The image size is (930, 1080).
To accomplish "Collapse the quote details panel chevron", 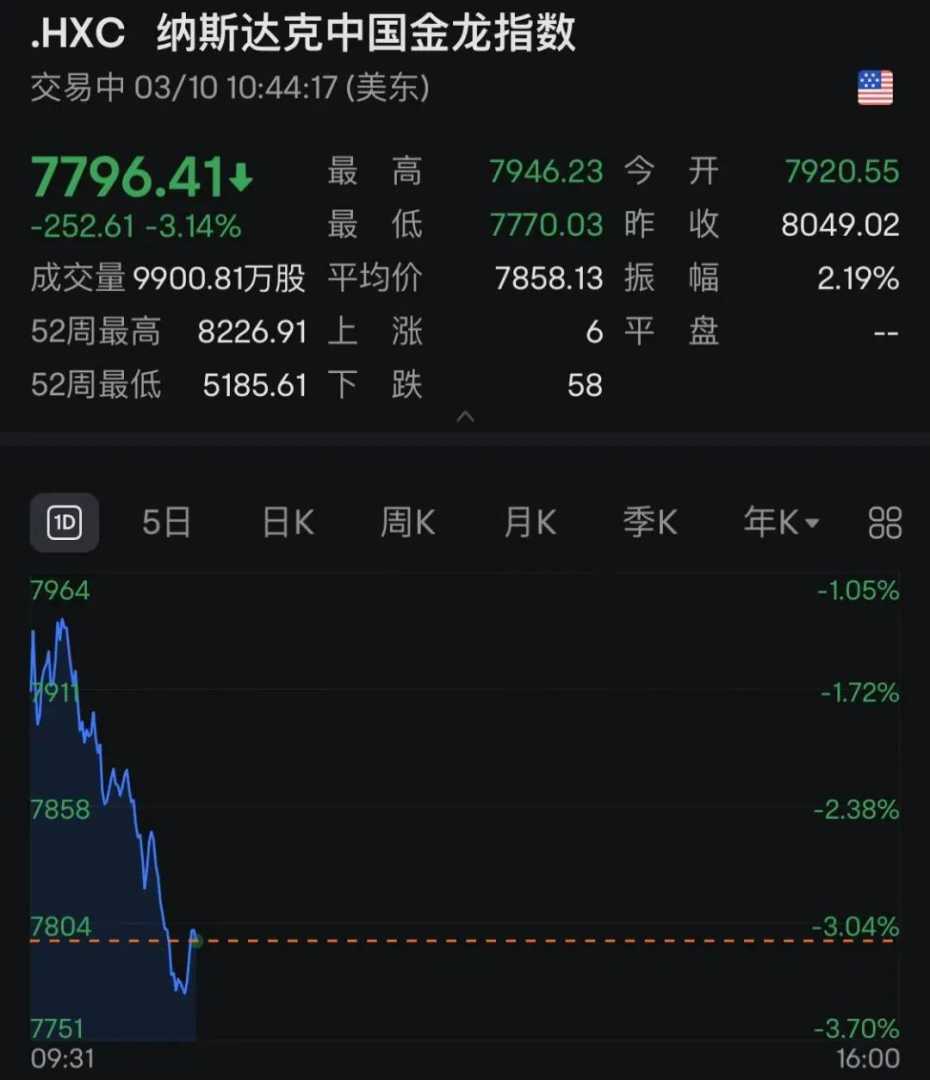I will click(x=465, y=417).
